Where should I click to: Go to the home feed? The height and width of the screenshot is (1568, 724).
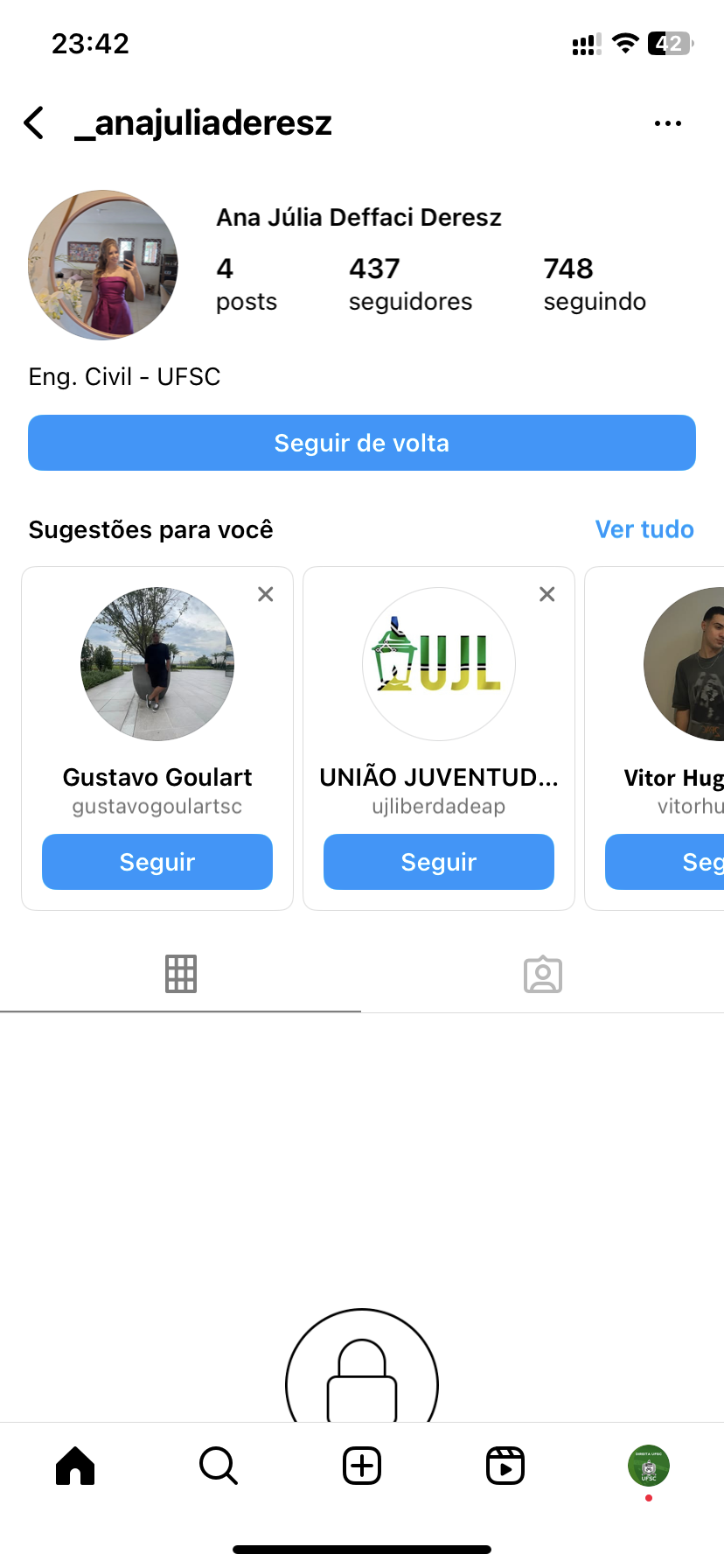click(75, 1466)
